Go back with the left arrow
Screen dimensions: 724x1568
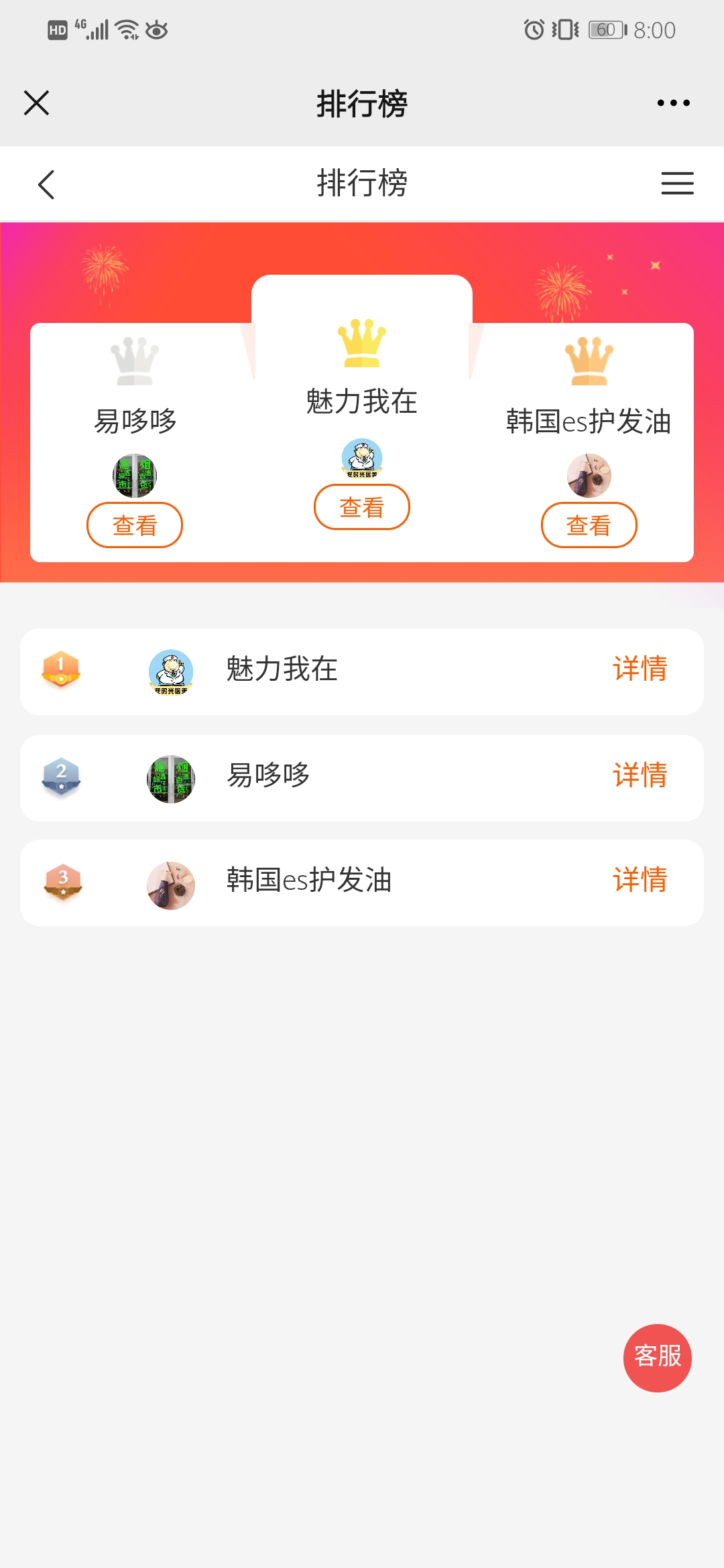pyautogui.click(x=46, y=184)
